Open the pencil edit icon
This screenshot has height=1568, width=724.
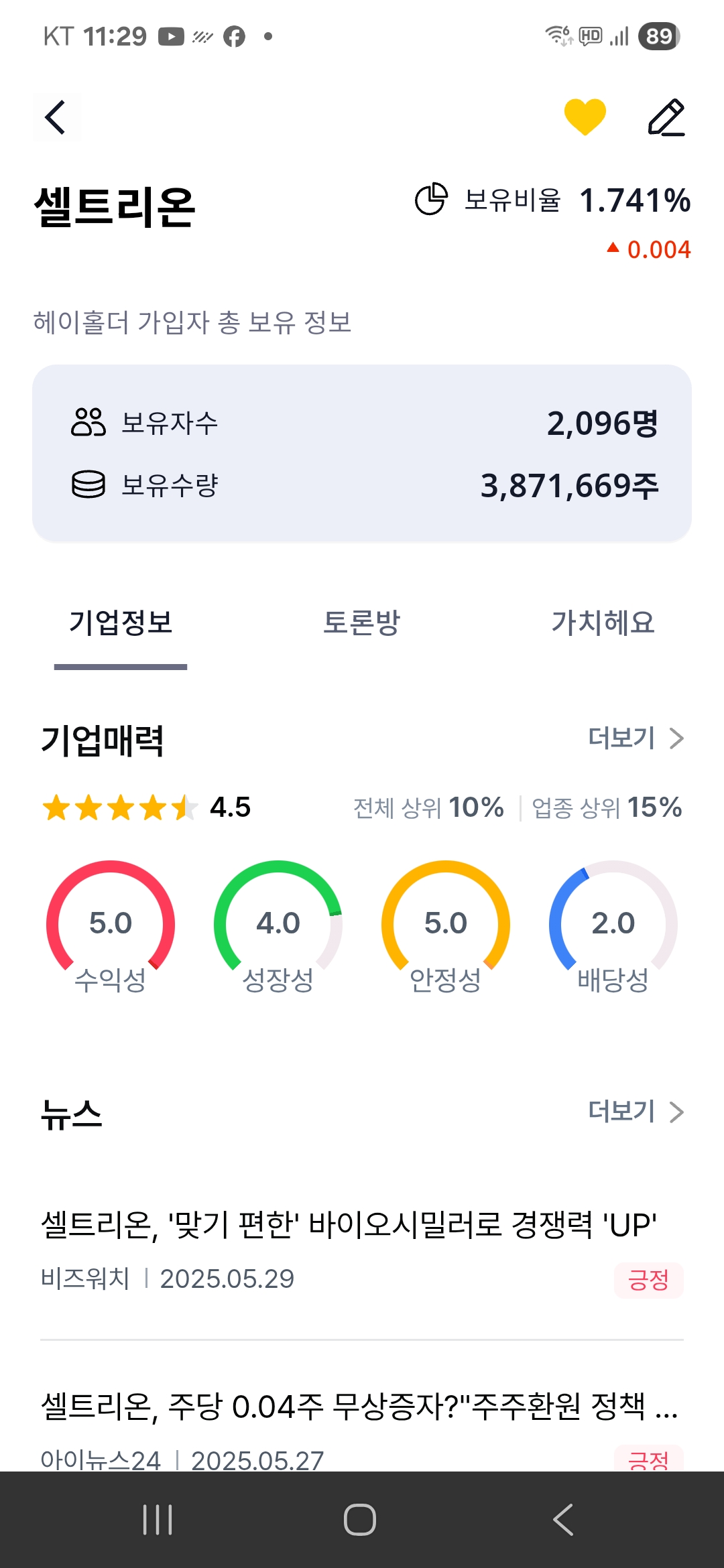(x=666, y=117)
